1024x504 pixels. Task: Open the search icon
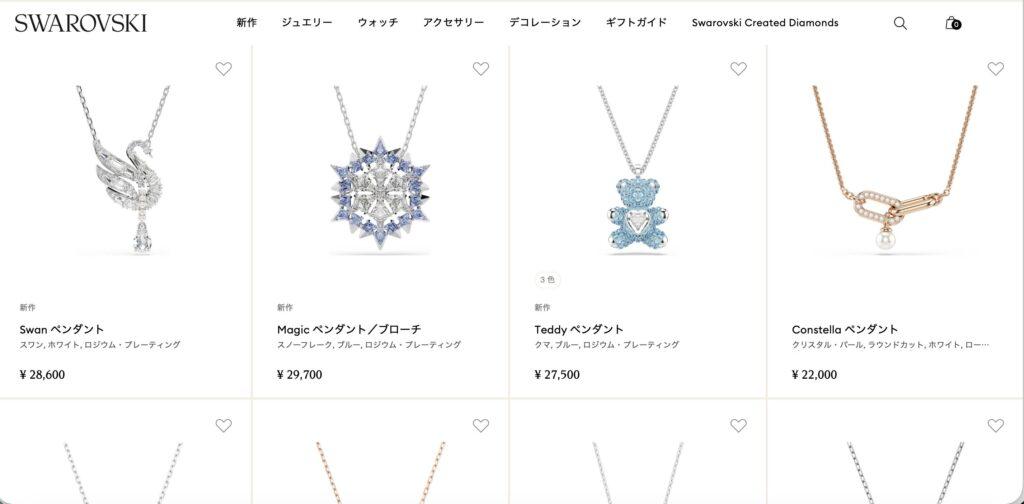pos(900,23)
